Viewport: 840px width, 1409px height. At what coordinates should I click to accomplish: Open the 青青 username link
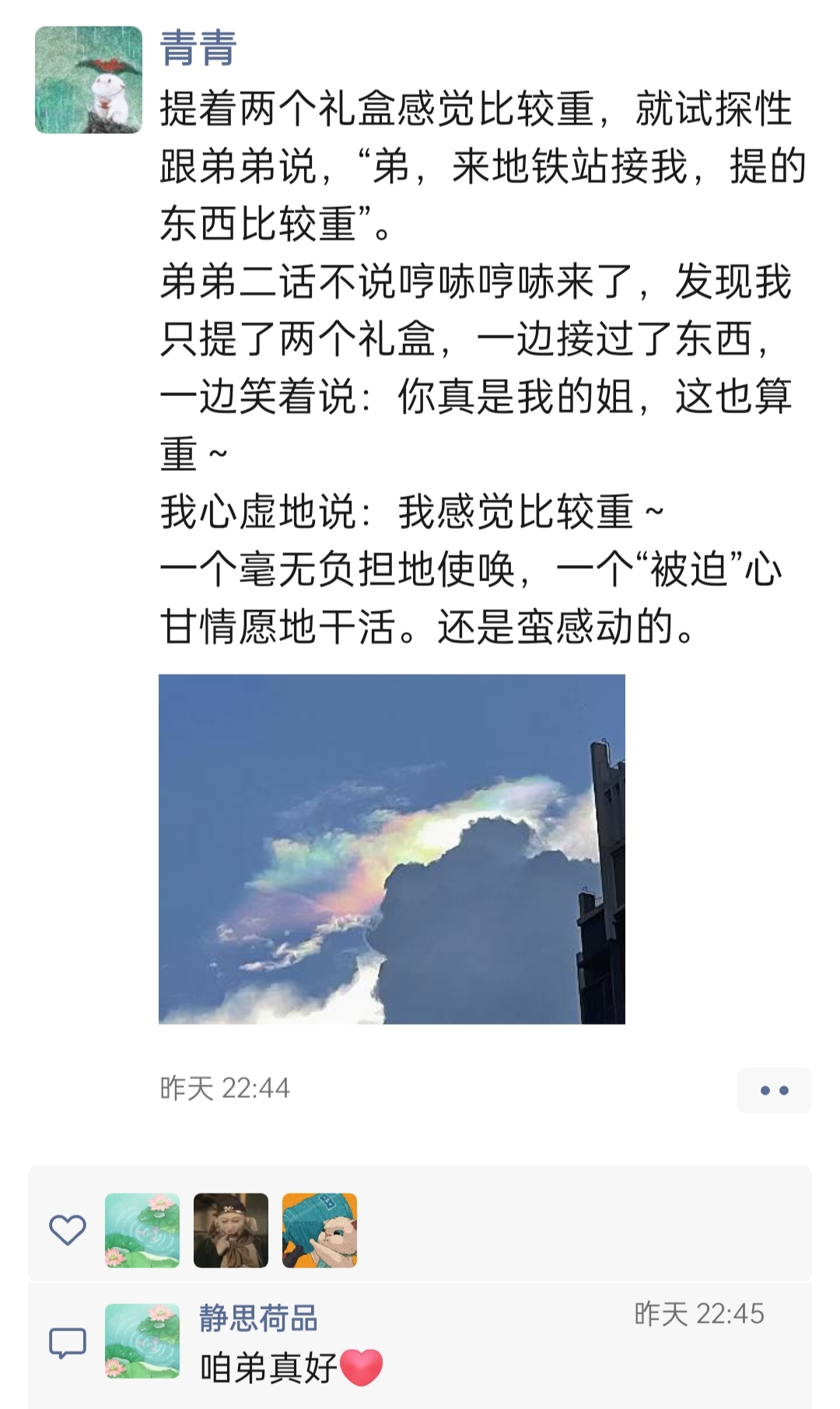pos(198,48)
